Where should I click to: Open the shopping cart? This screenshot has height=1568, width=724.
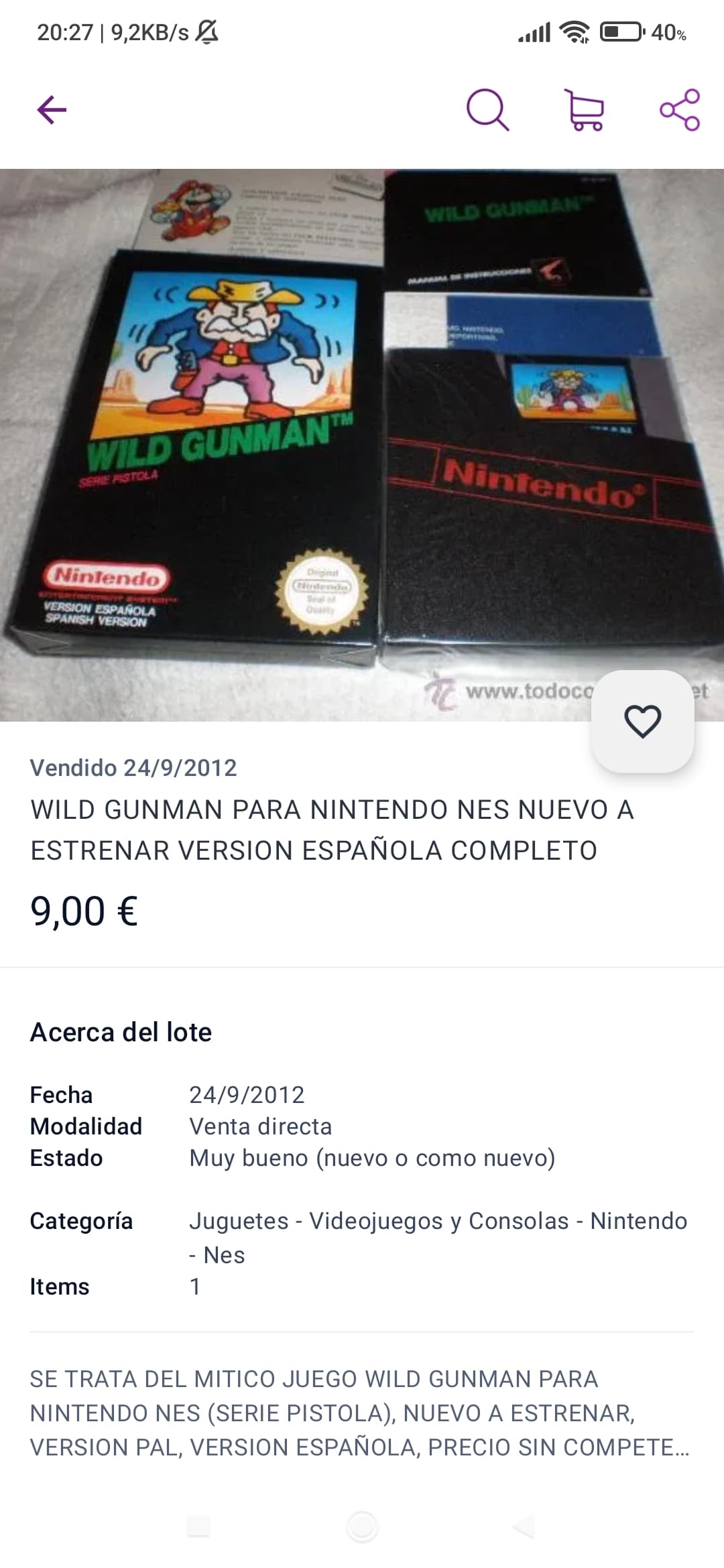click(x=585, y=110)
